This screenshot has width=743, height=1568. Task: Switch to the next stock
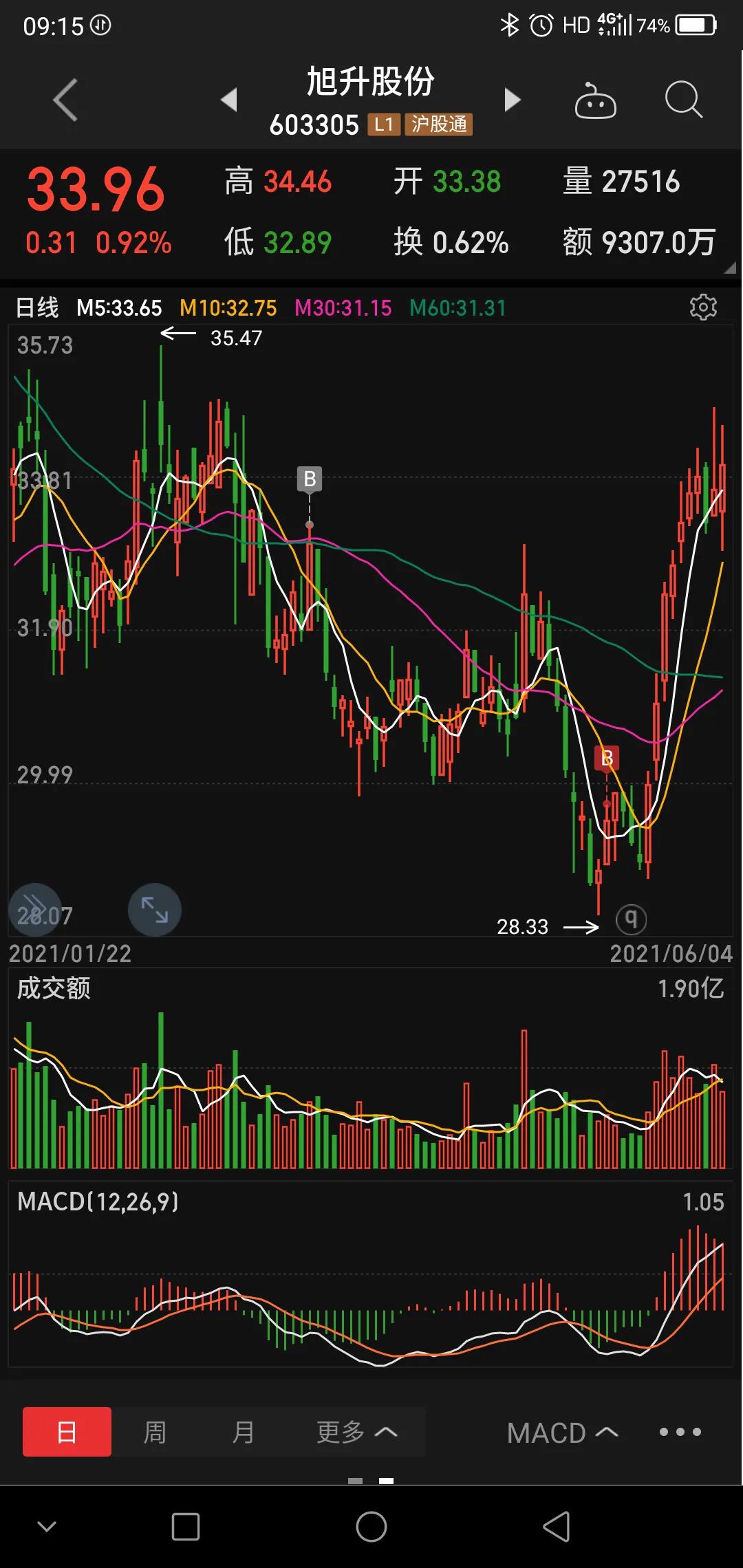pos(512,100)
